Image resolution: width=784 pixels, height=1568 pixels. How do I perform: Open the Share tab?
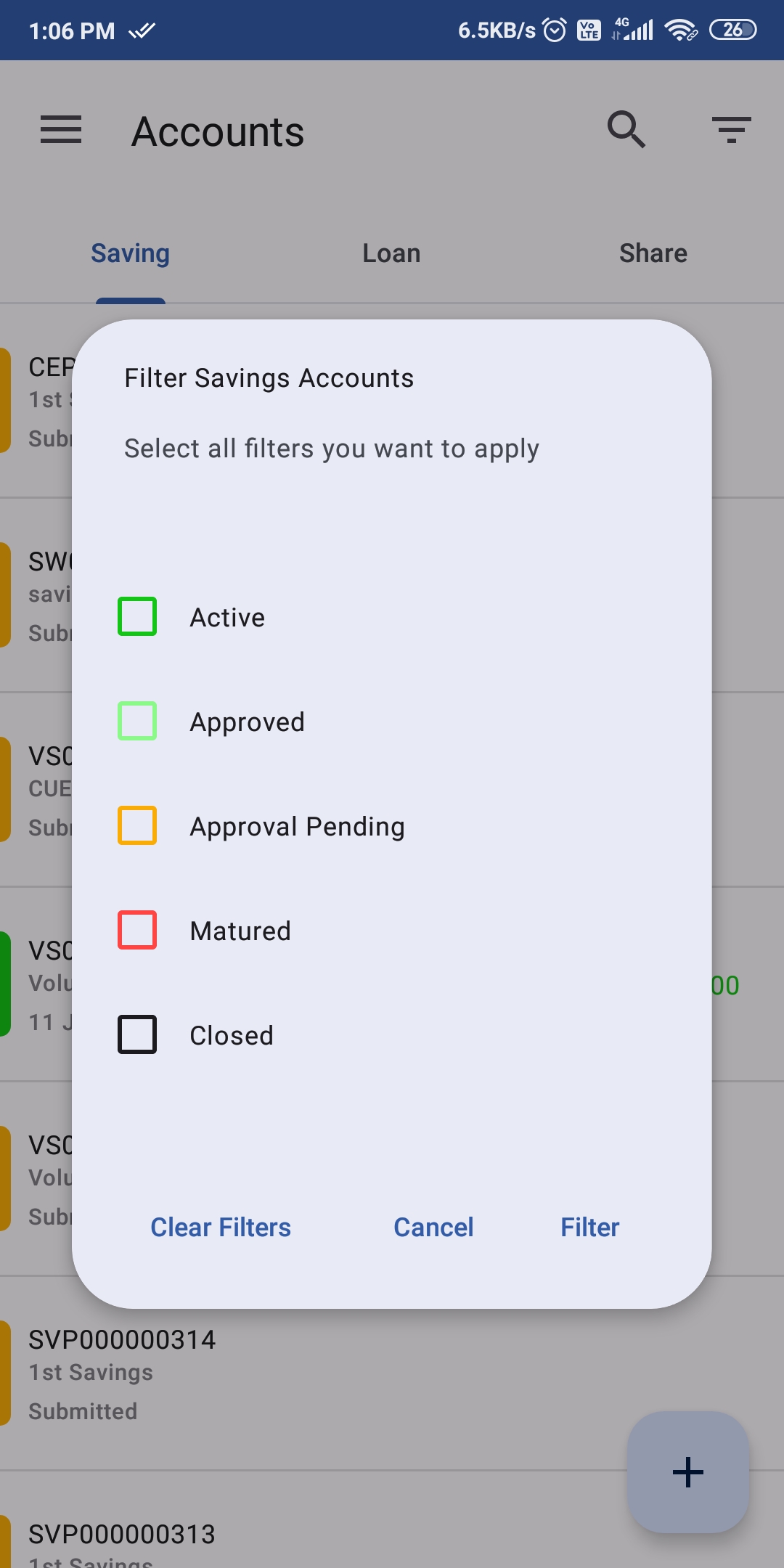(653, 253)
